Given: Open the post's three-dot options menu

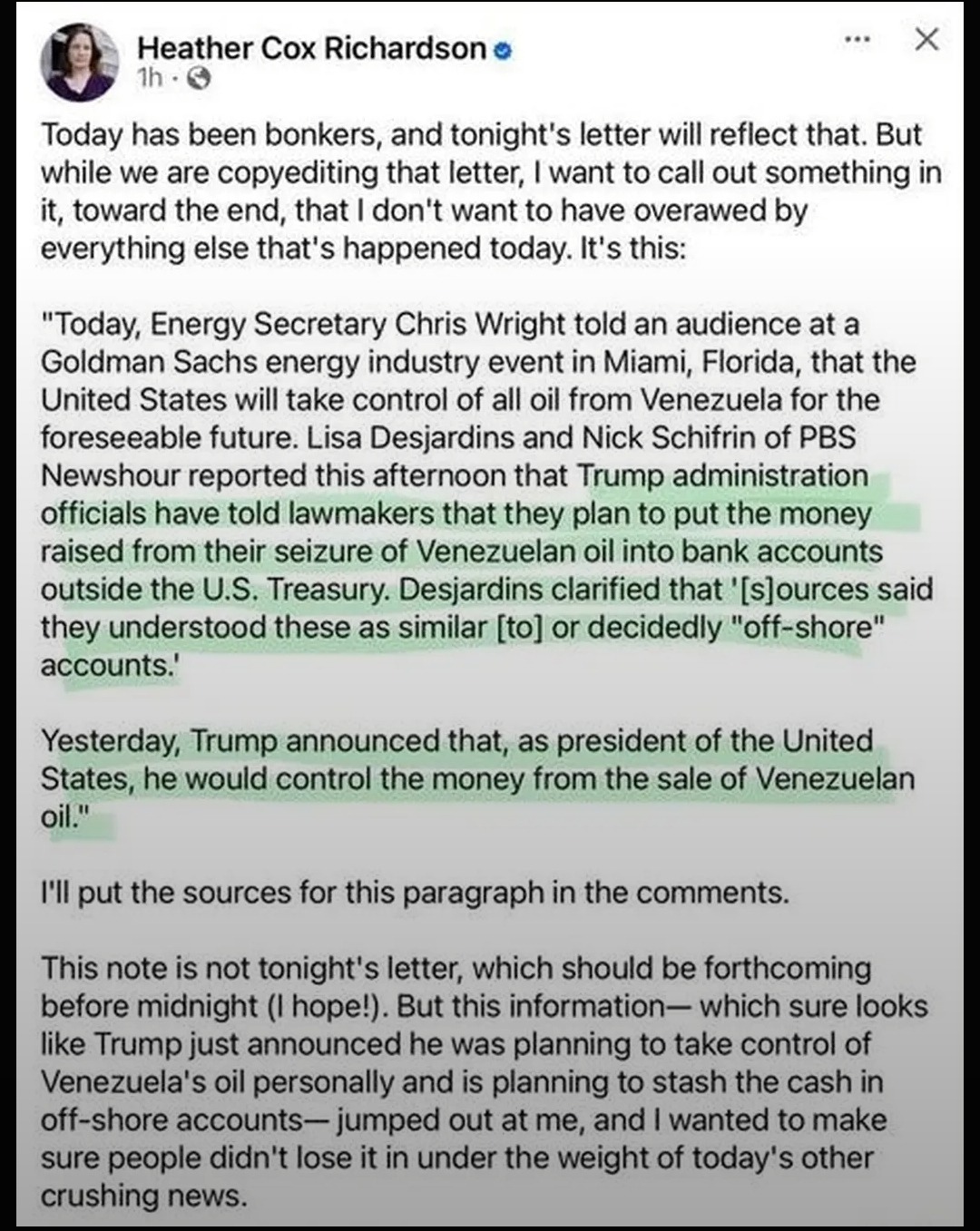Looking at the screenshot, I should (857, 40).
